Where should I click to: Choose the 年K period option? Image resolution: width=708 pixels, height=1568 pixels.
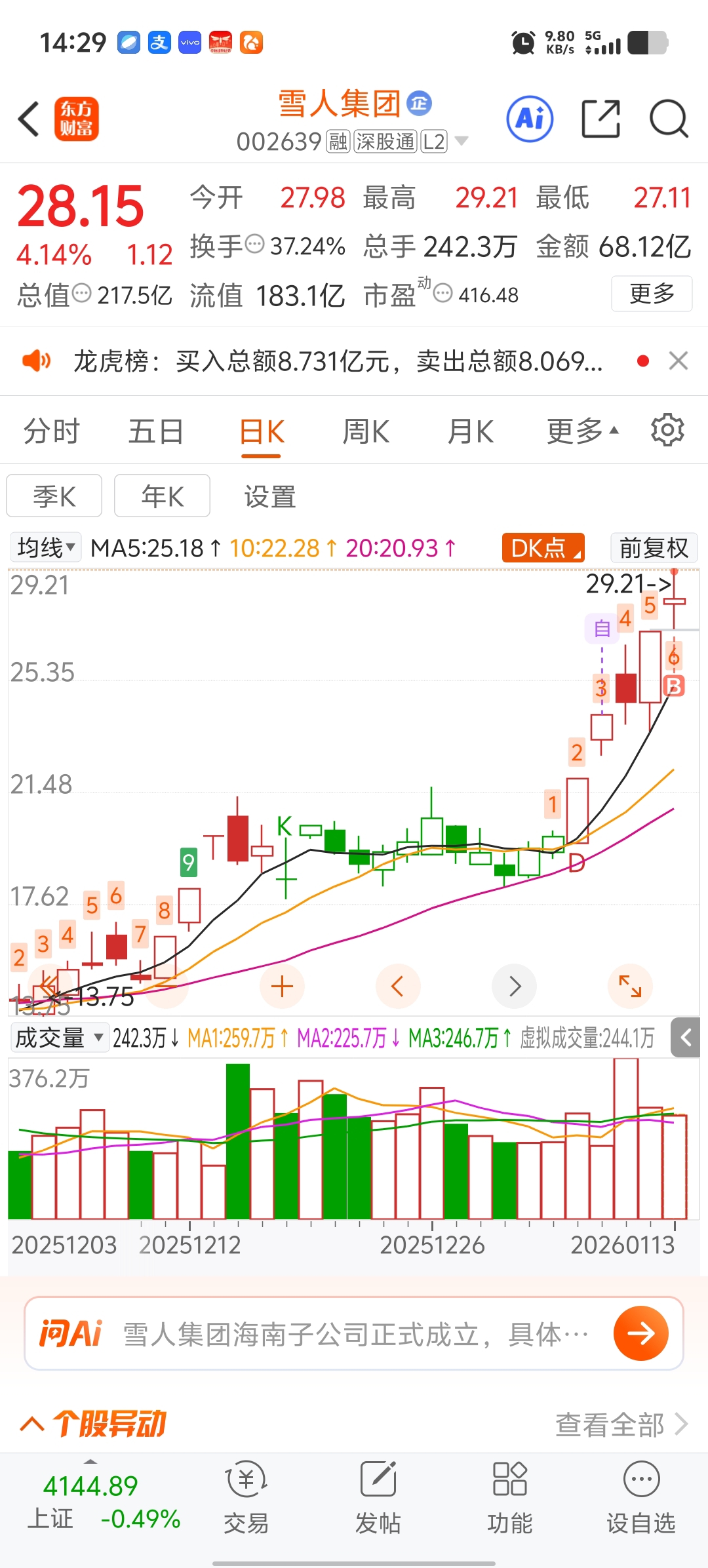tap(163, 496)
